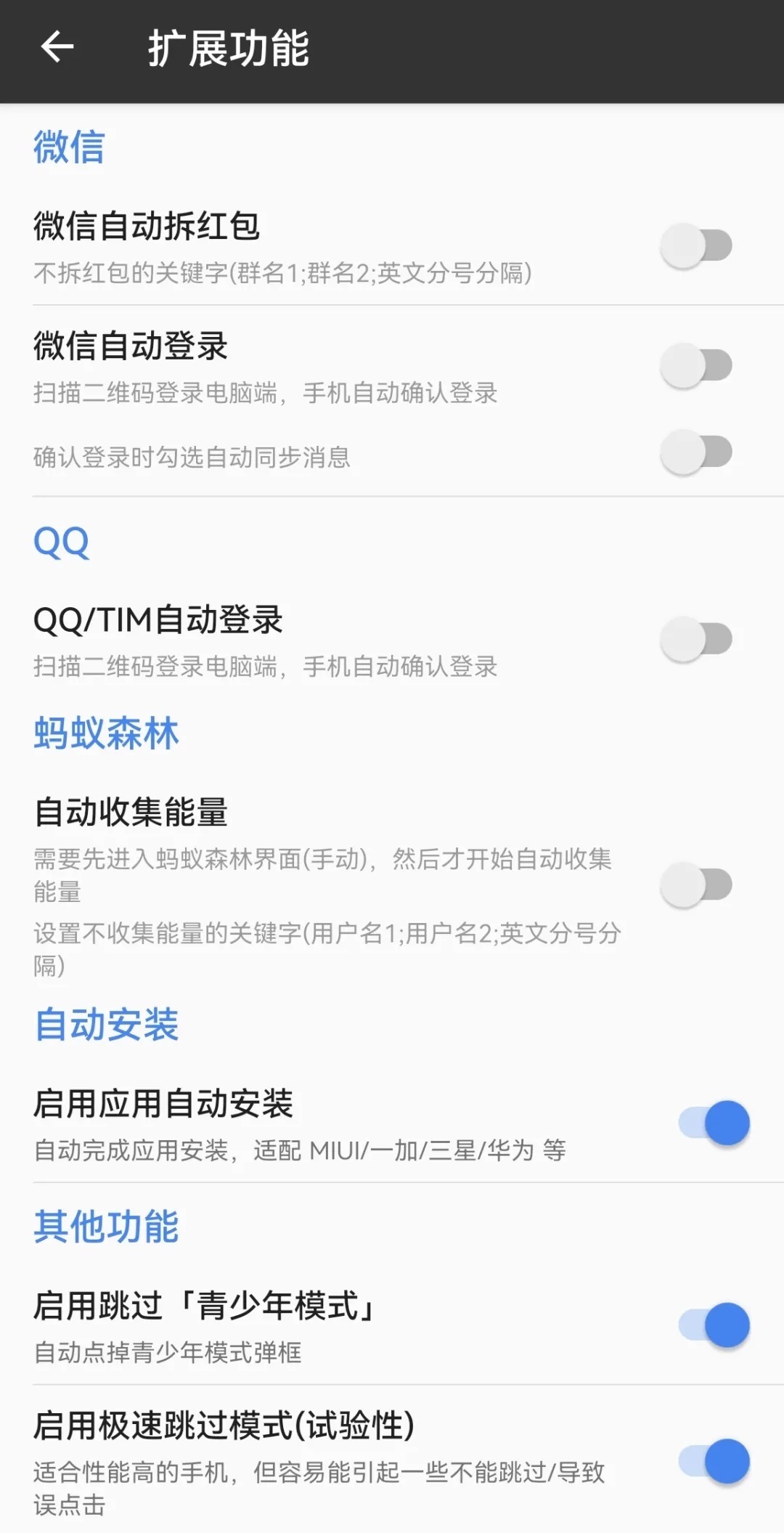Go back from 扩展功能 screen

tap(57, 48)
